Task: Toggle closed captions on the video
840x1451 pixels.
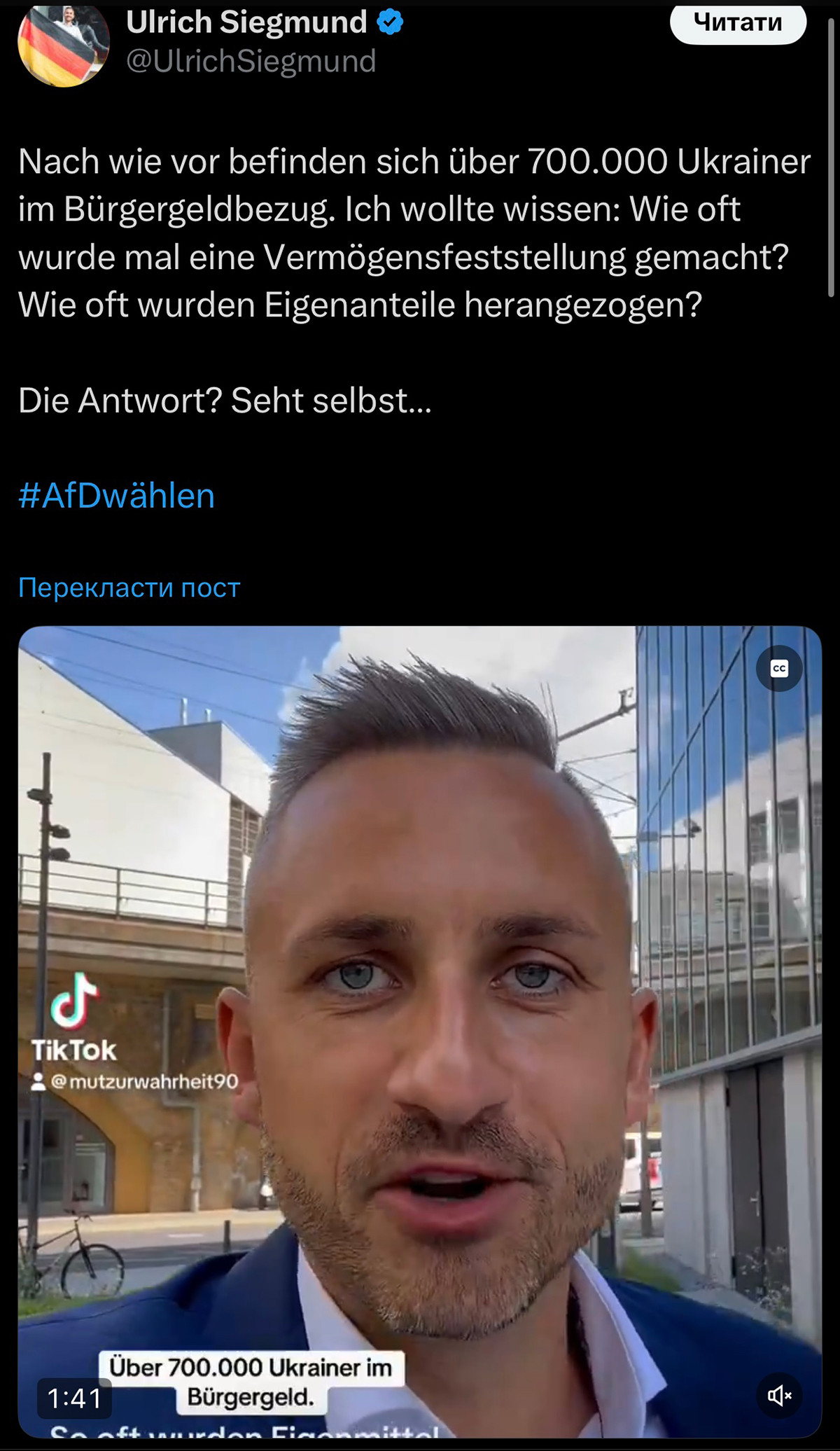Action: coord(779,669)
